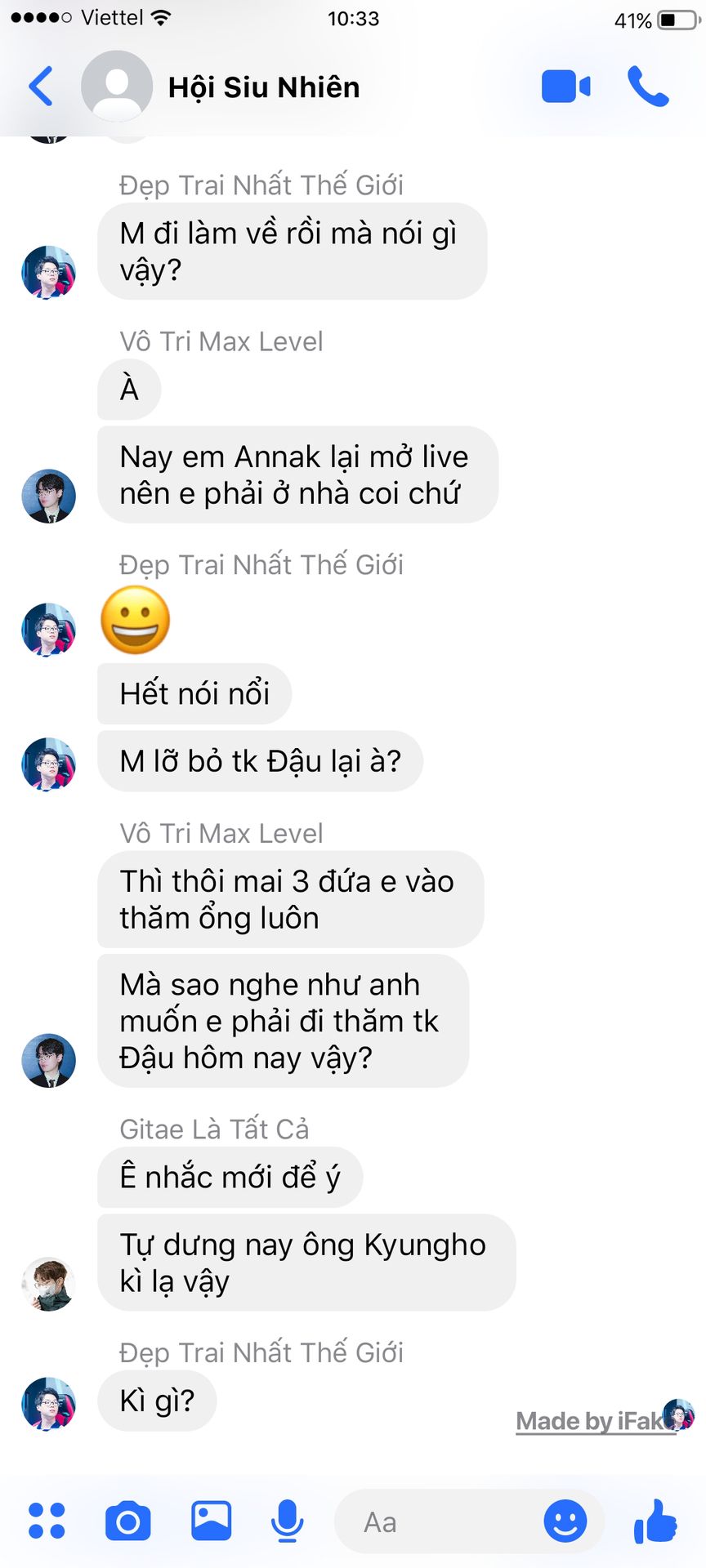The width and height of the screenshot is (706, 1568).
Task: Open Hội Siu Nhiên group details
Action: point(263,87)
